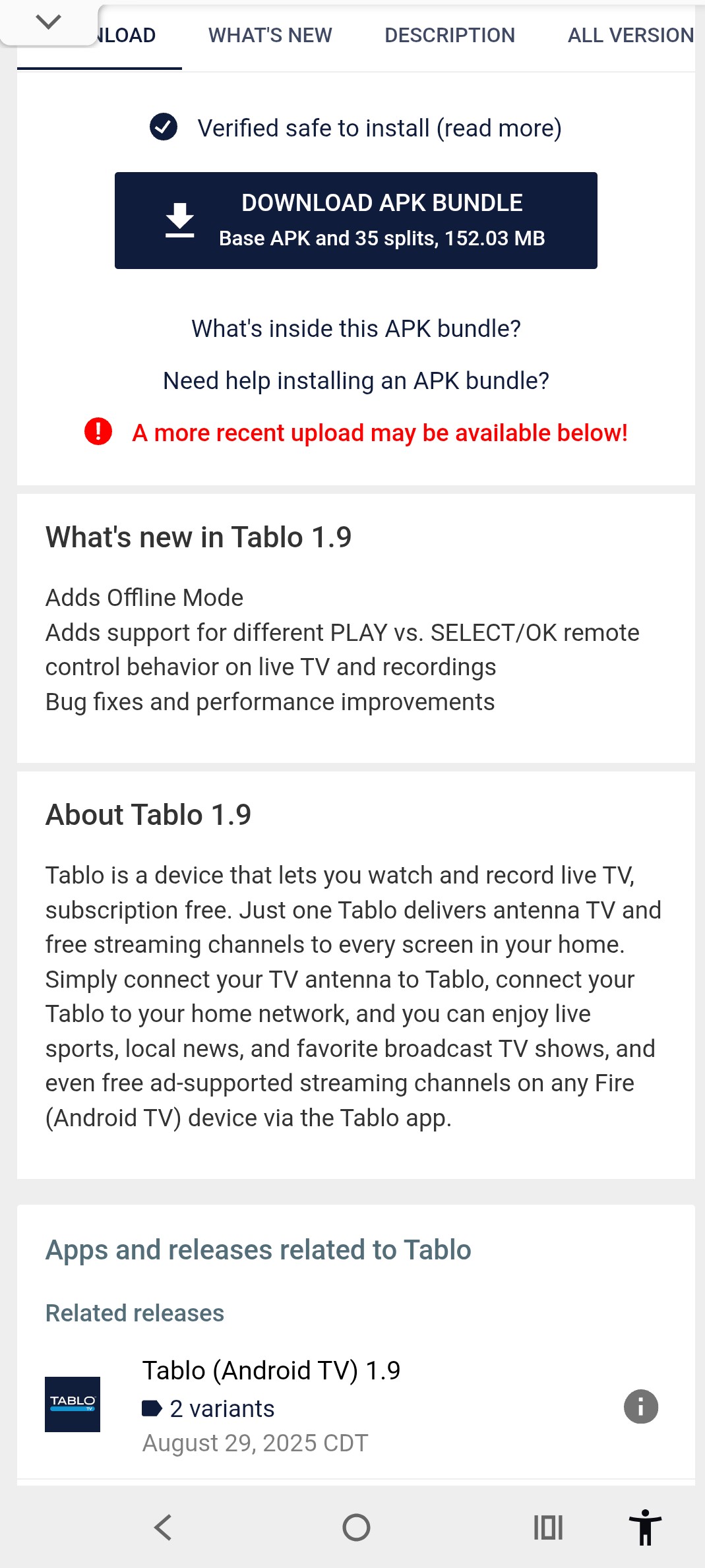Get help installing an APK bundle
705x1568 pixels.
[355, 380]
